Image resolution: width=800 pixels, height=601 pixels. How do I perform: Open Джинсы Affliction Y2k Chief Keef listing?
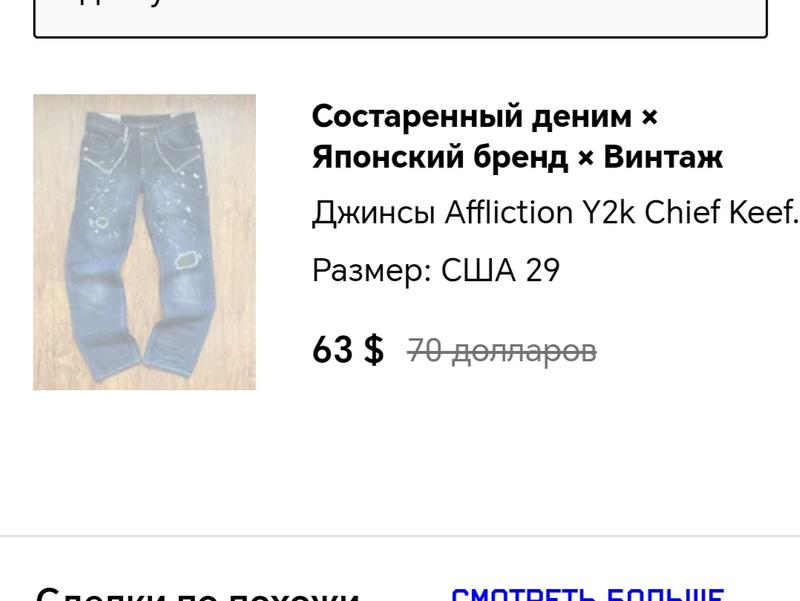point(555,212)
